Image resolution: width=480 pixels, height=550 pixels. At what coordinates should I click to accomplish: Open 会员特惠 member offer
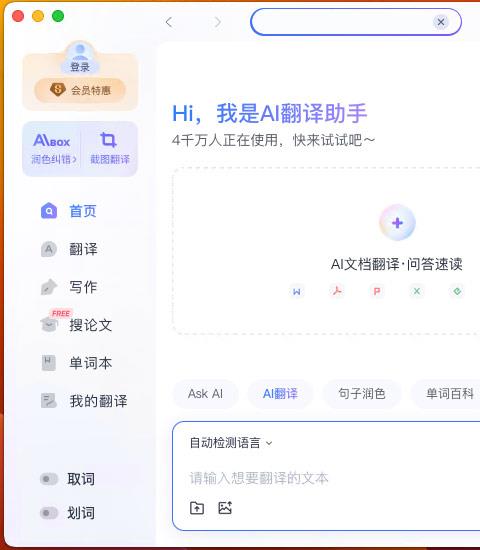[80, 90]
